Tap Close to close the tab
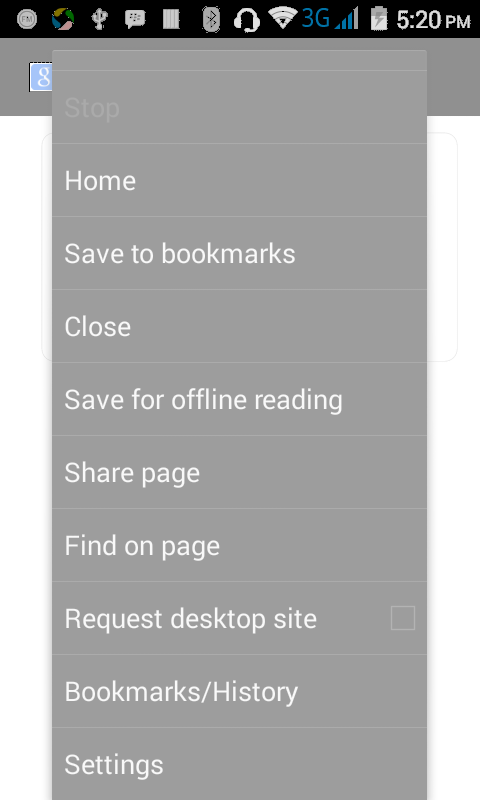The width and height of the screenshot is (480, 800). point(239,327)
